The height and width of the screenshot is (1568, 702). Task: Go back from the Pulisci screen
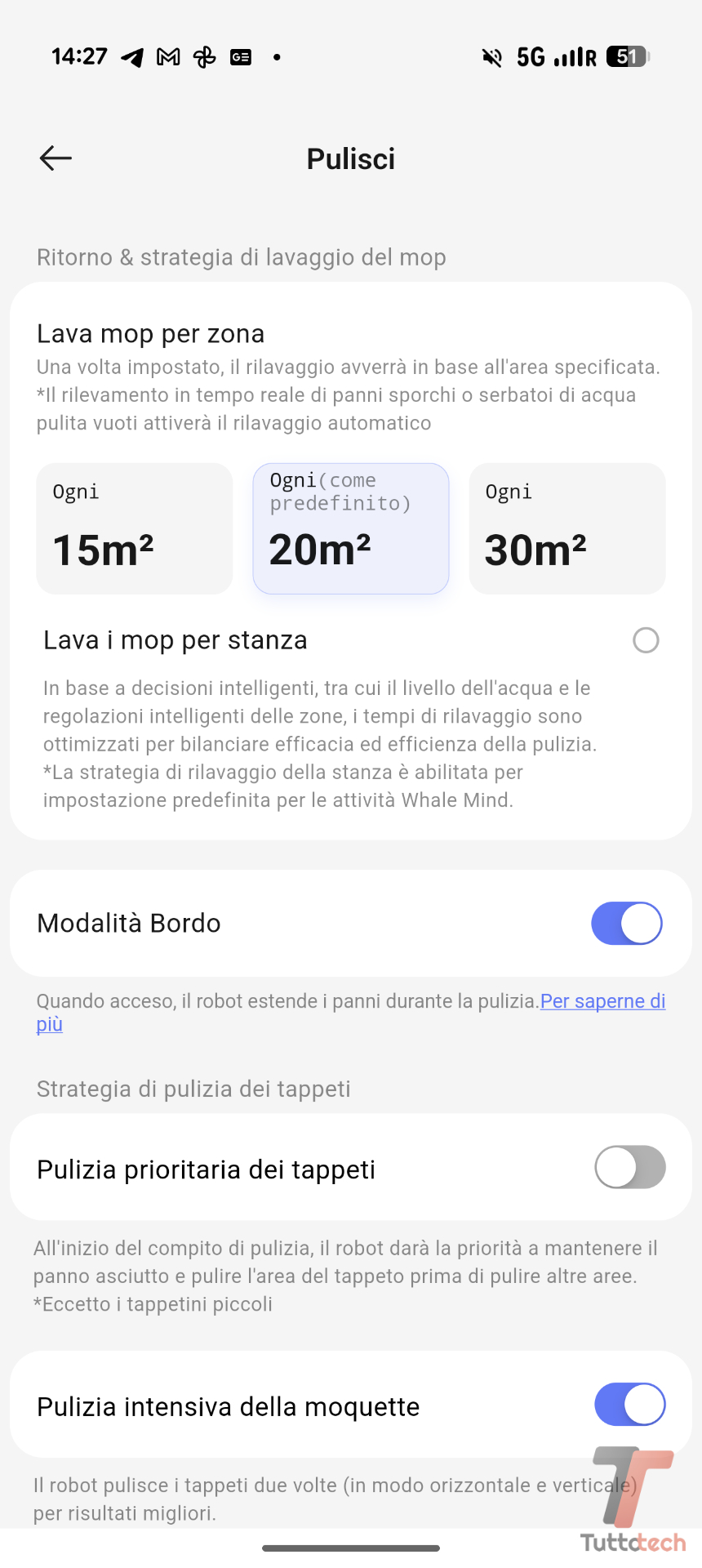pyautogui.click(x=56, y=158)
